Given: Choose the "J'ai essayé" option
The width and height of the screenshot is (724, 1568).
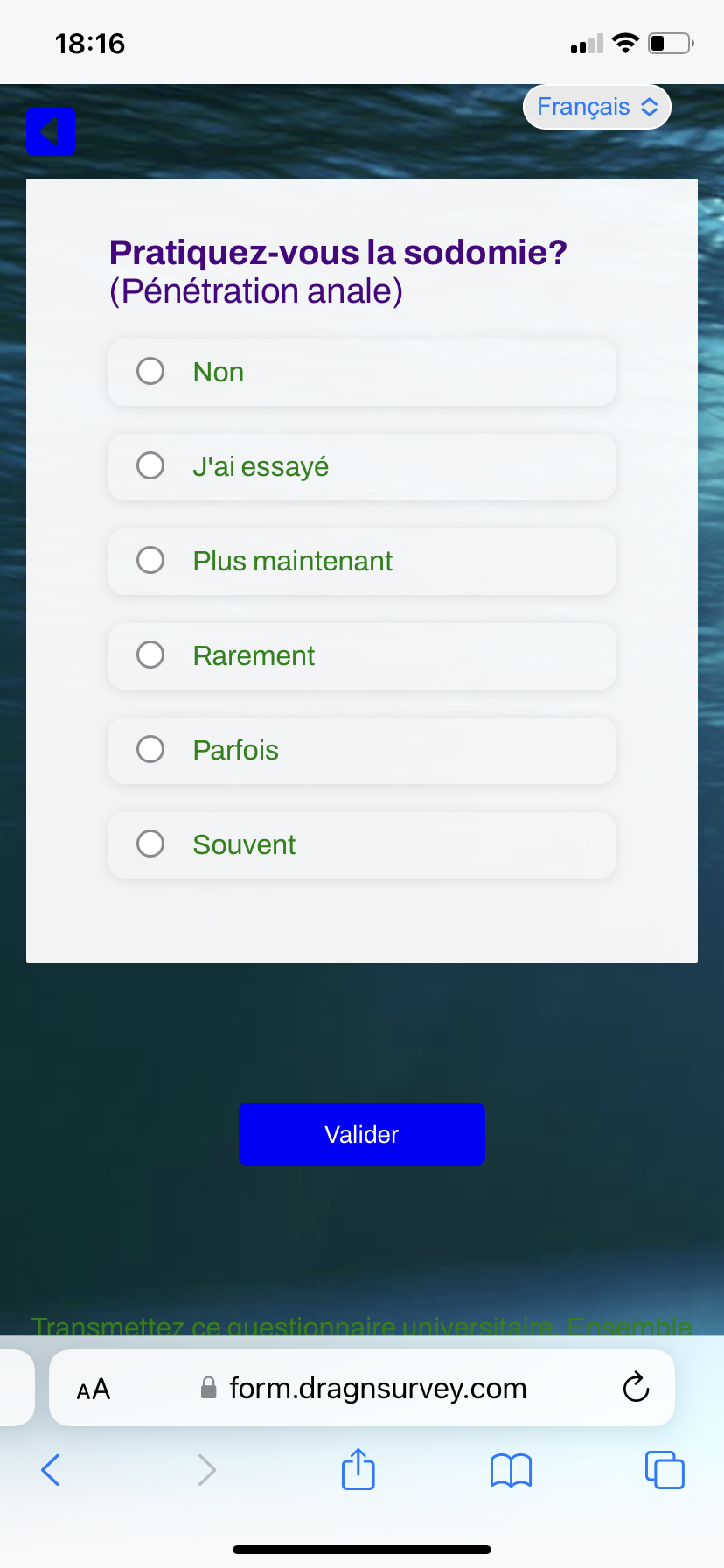Looking at the screenshot, I should (150, 466).
